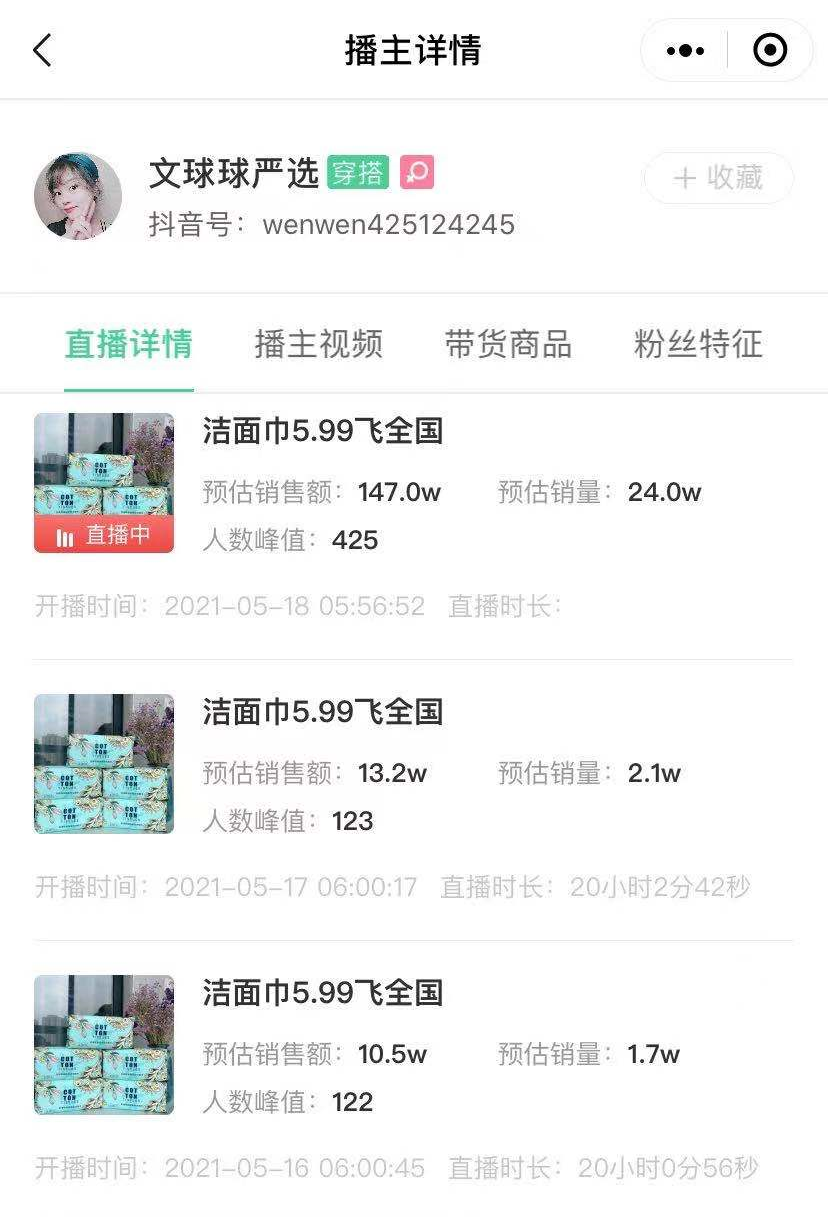The width and height of the screenshot is (828, 1217).
Task: Switch to the 播主视频 tab
Action: 318,344
